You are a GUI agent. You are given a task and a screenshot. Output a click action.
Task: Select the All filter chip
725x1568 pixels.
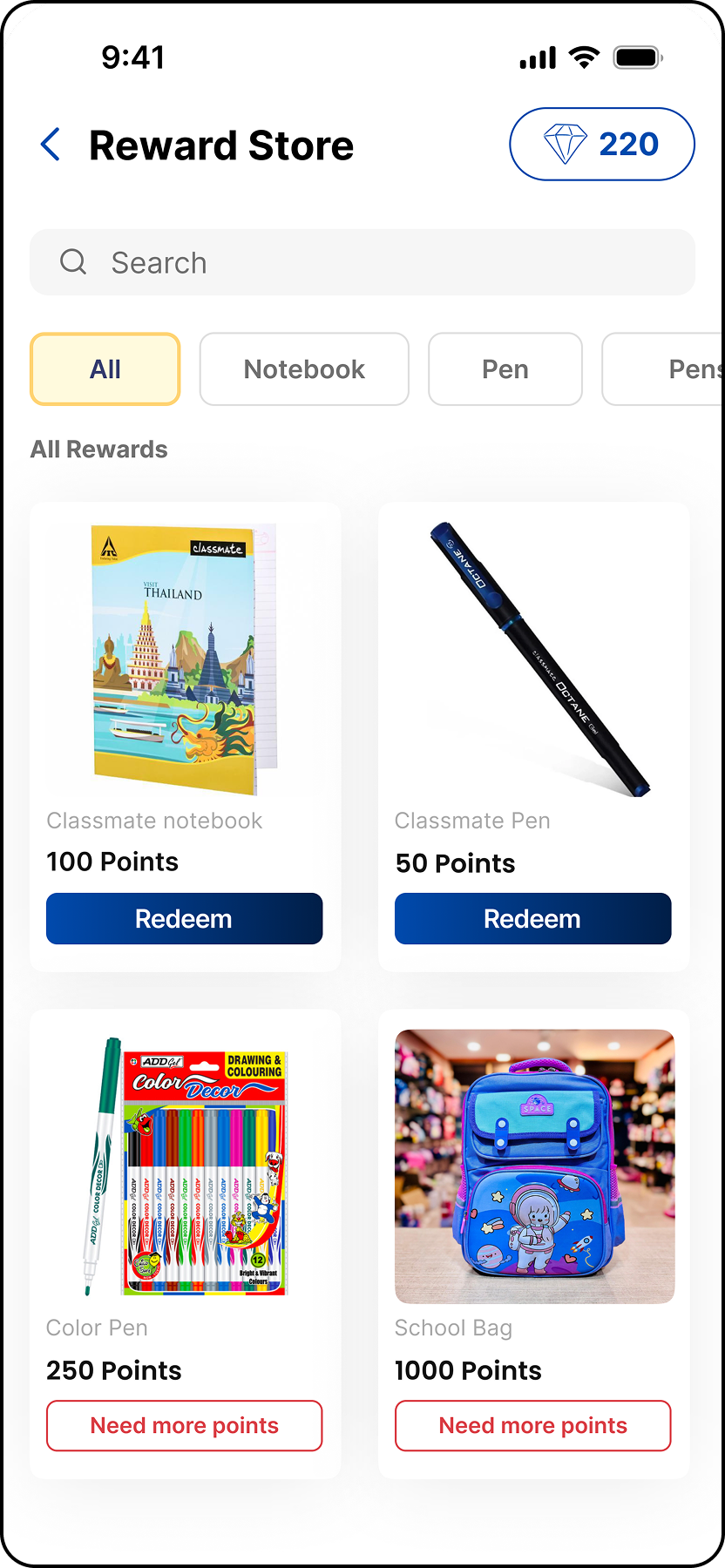[105, 369]
